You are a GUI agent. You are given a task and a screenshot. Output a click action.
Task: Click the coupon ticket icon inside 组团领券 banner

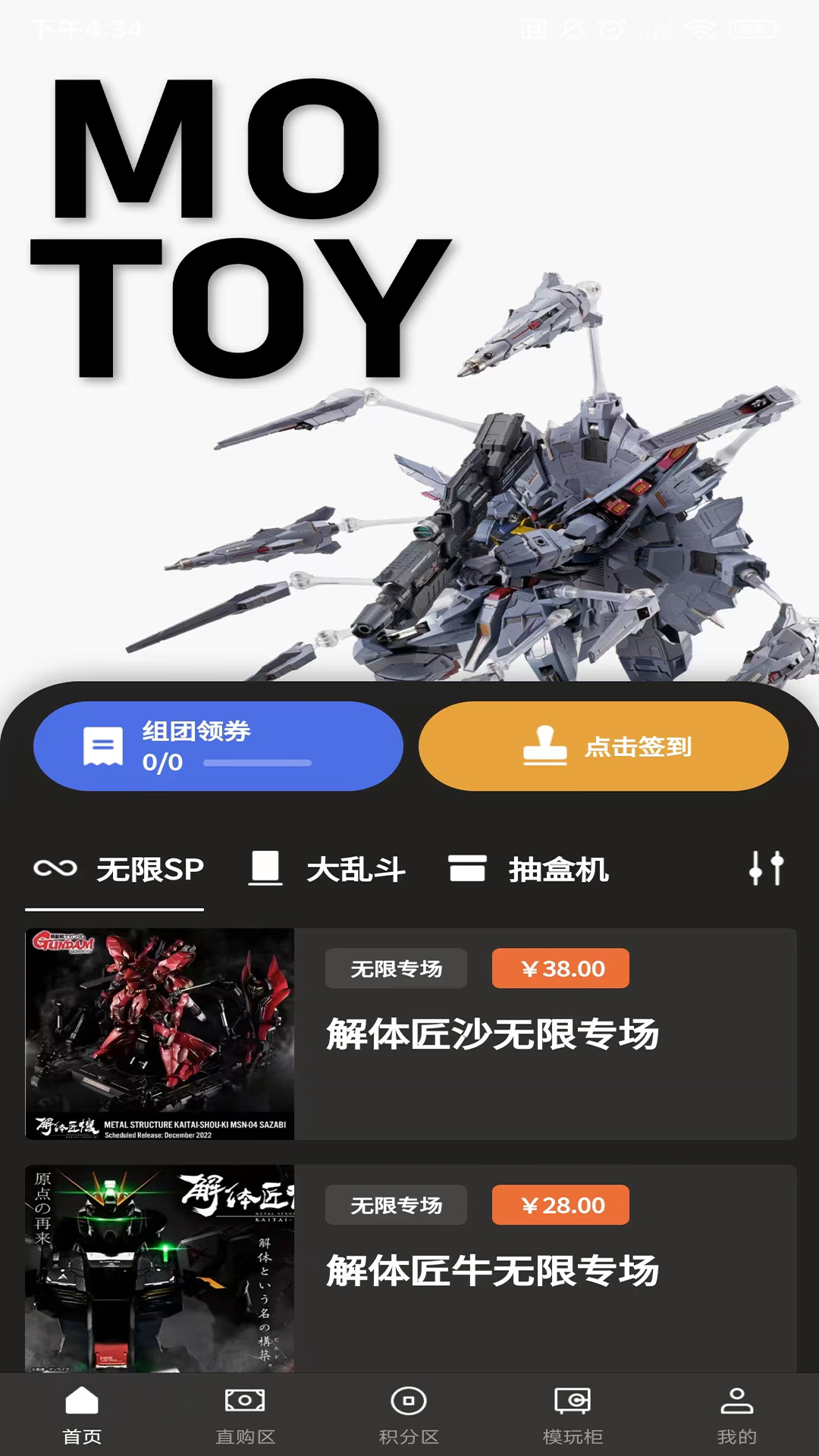(104, 745)
